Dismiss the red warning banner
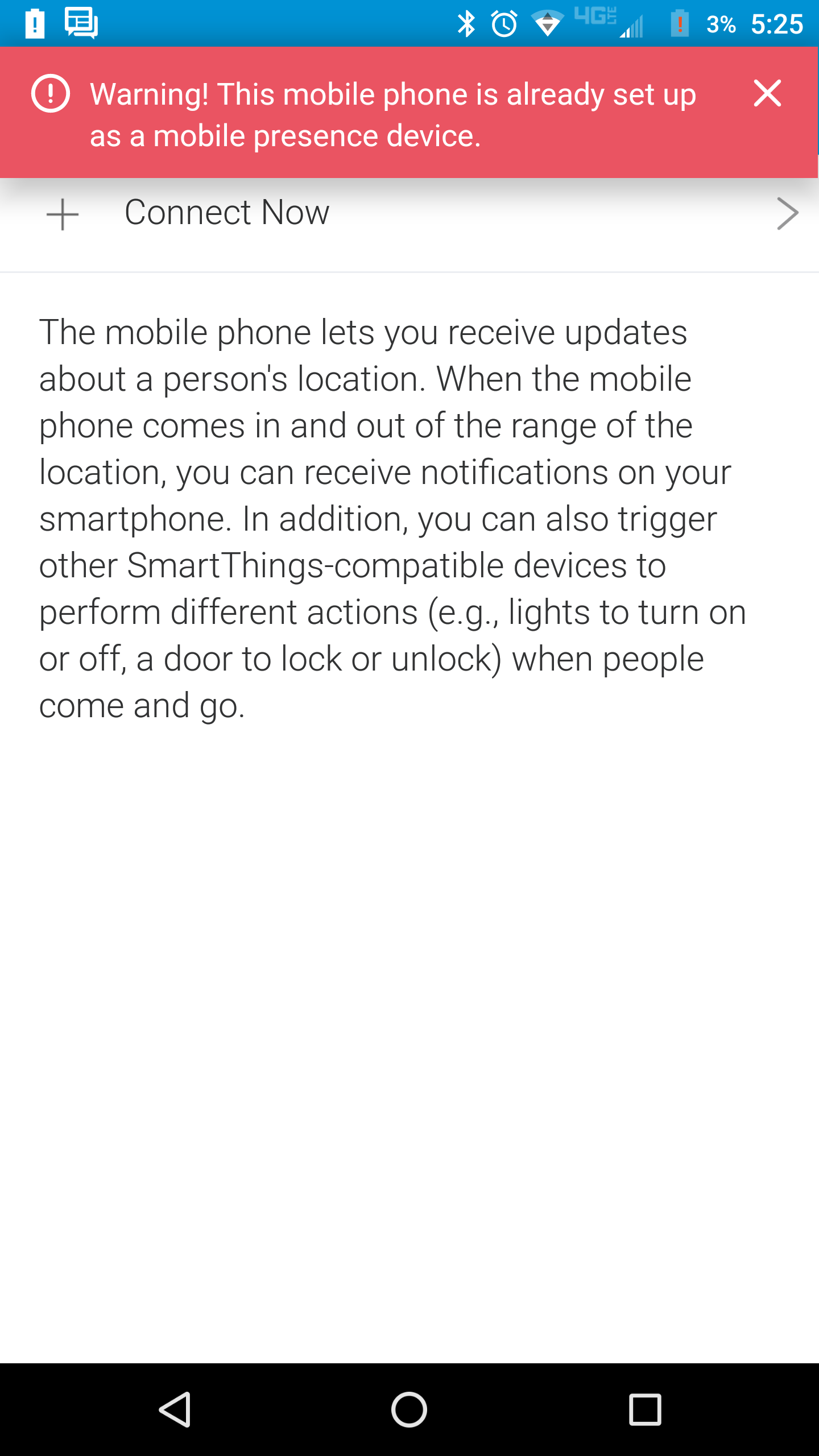 pyautogui.click(x=767, y=94)
